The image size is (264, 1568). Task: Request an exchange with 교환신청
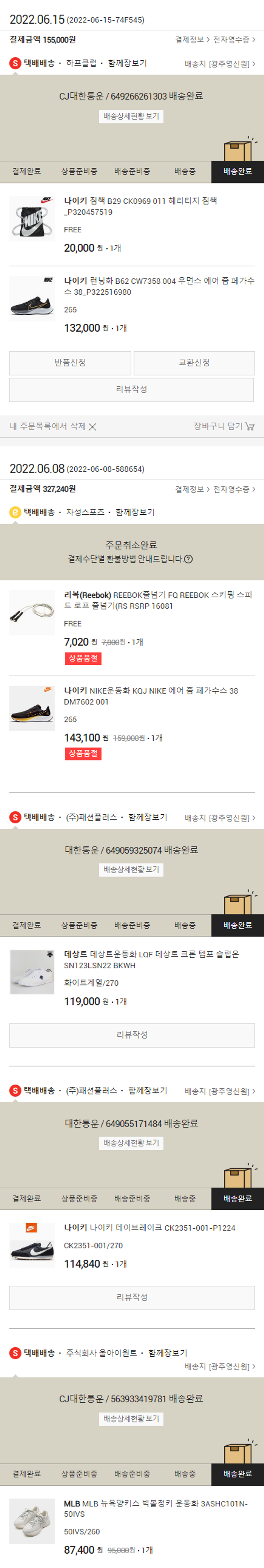click(x=194, y=364)
